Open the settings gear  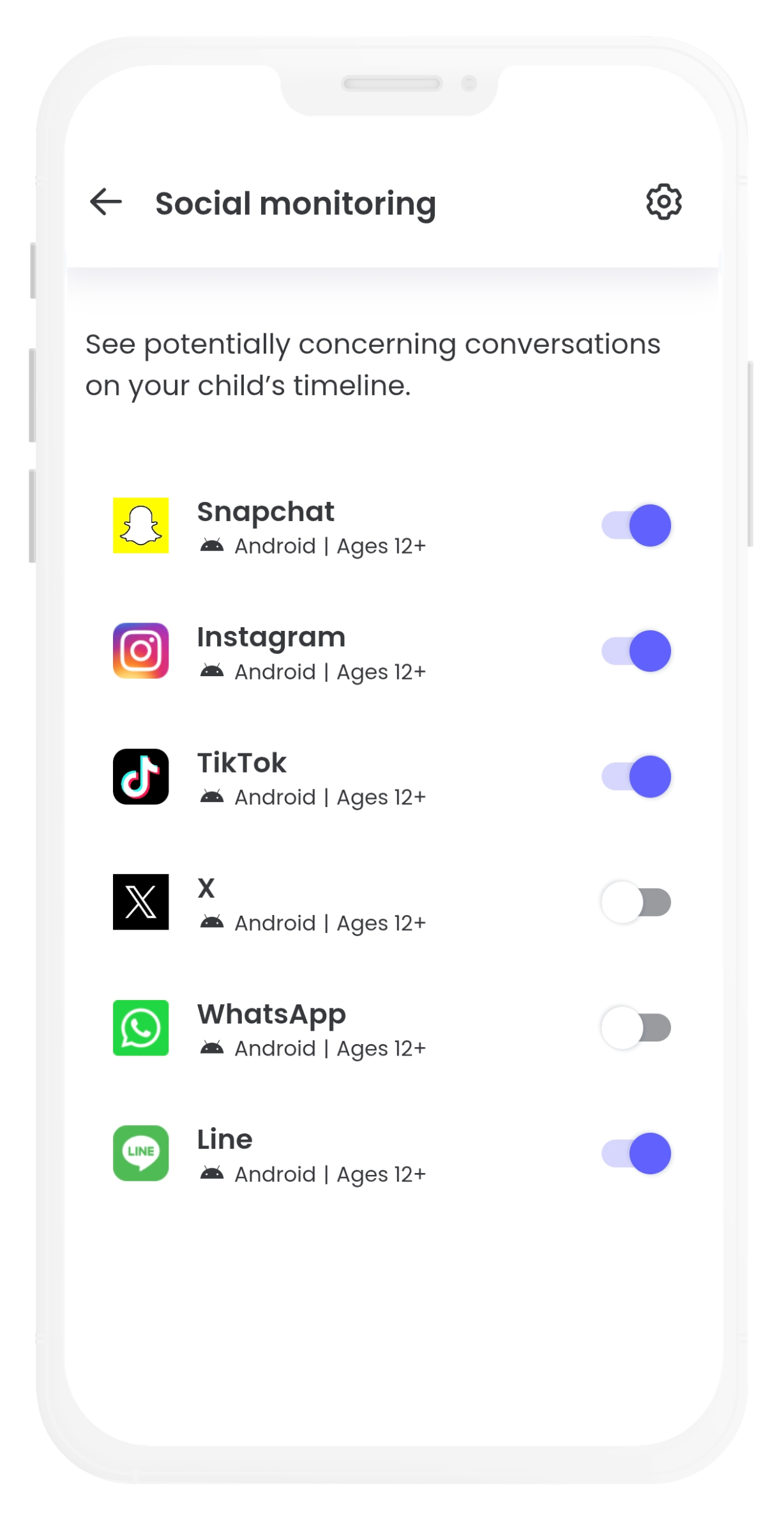pos(663,202)
